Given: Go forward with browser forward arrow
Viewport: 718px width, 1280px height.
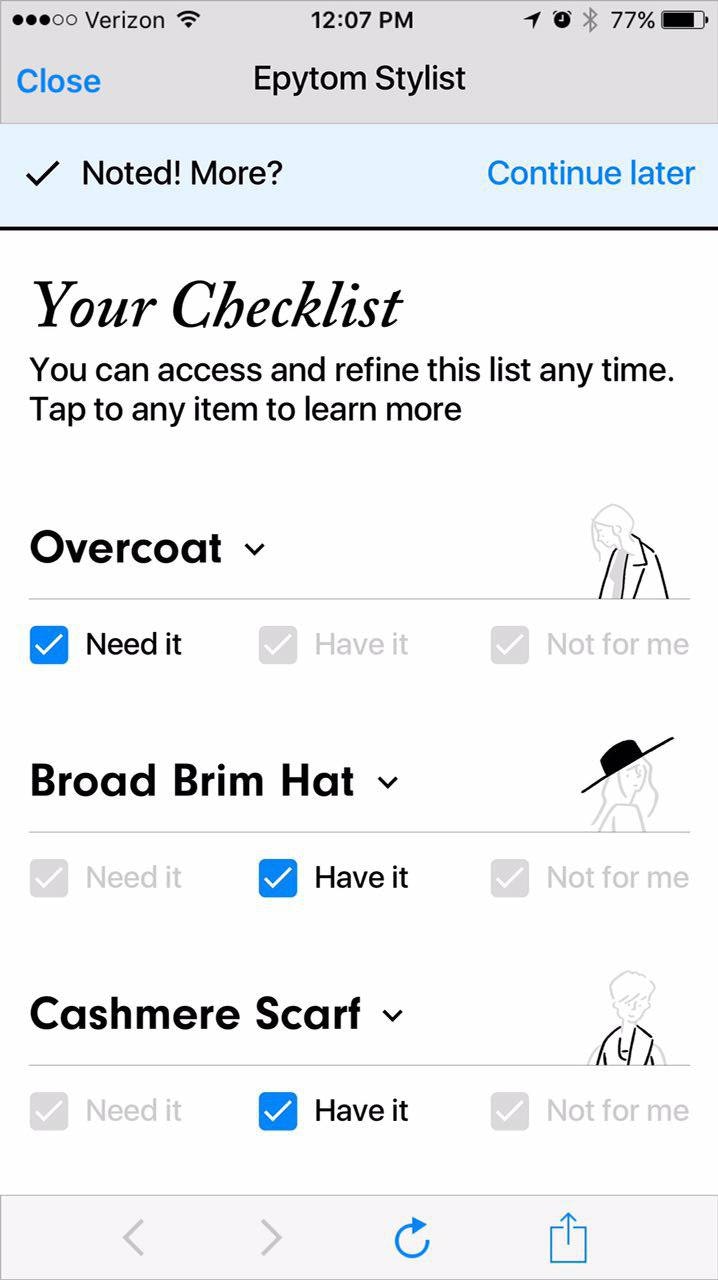Looking at the screenshot, I should [271, 1238].
